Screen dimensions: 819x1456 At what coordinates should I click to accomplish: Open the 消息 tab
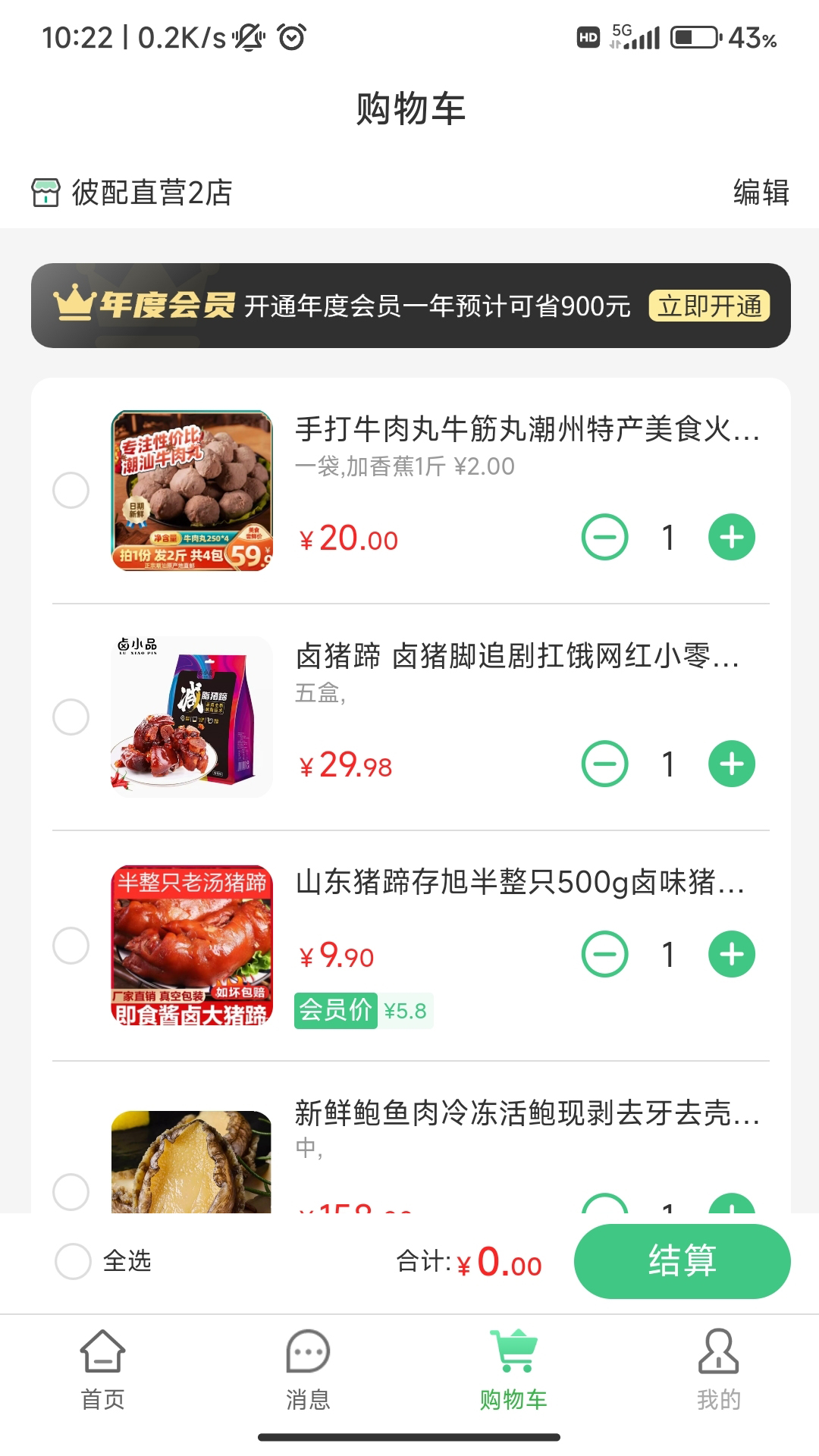308,1369
